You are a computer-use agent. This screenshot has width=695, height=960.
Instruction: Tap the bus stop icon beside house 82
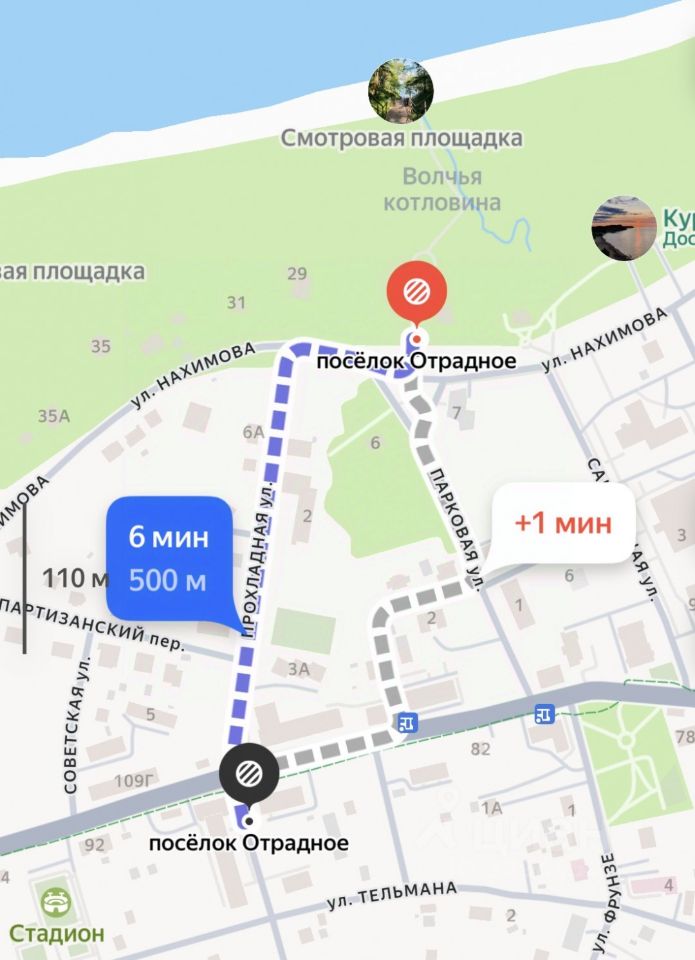click(x=408, y=722)
